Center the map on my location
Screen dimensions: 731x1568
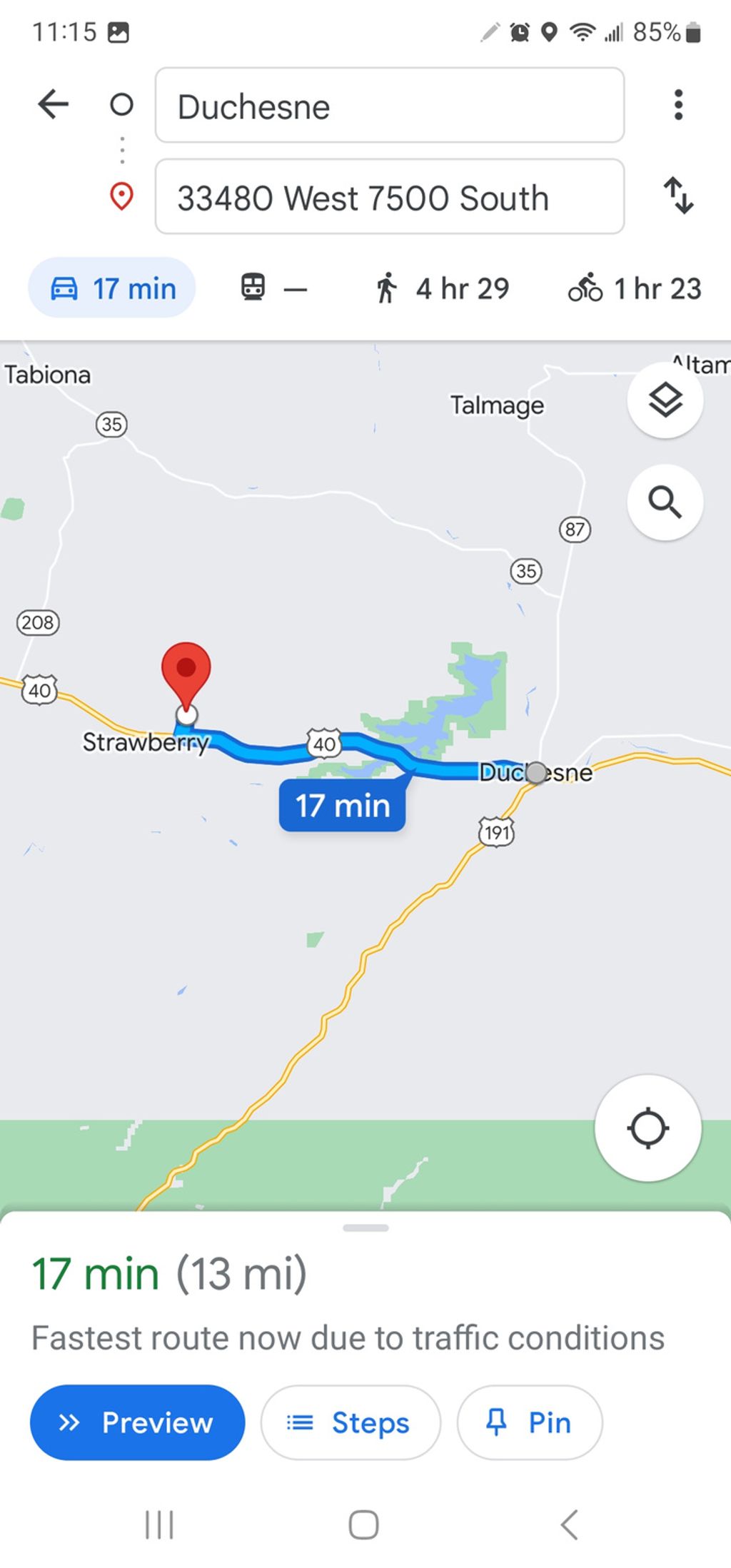coord(647,1128)
